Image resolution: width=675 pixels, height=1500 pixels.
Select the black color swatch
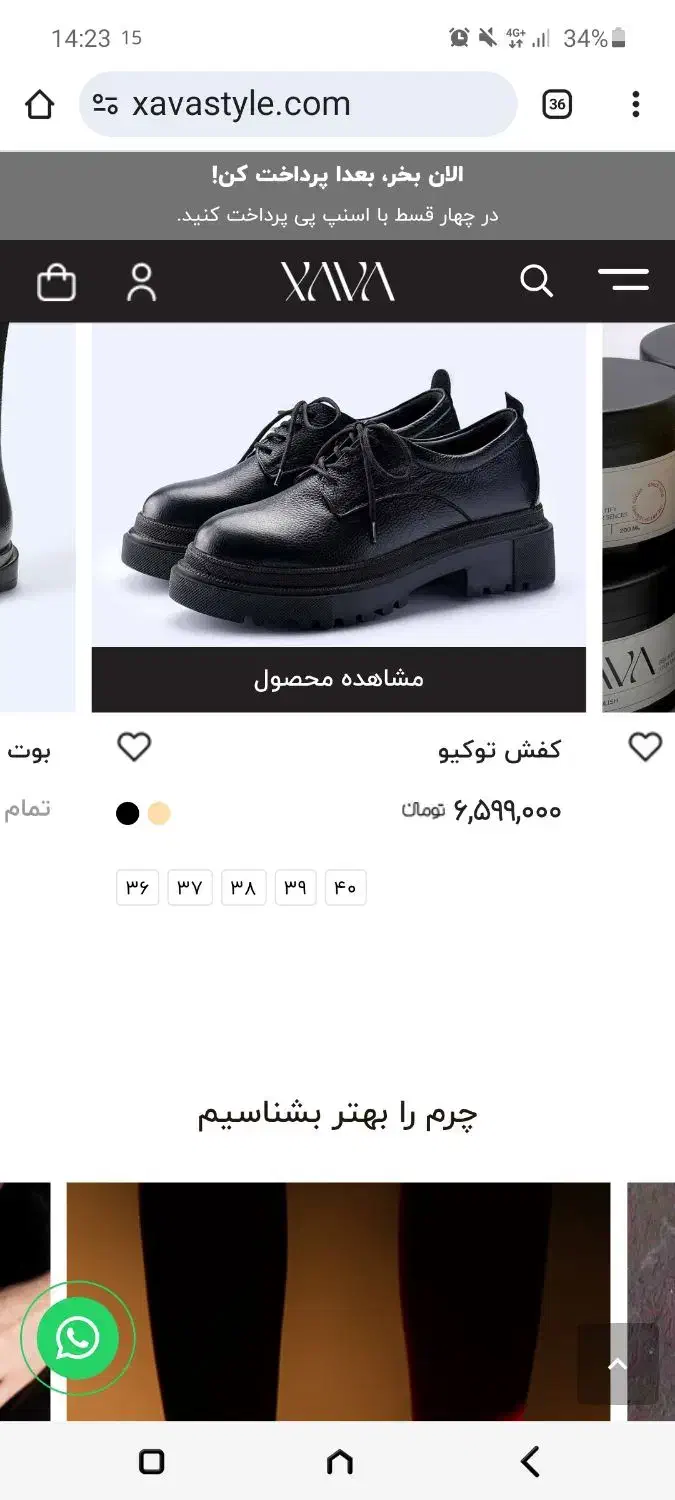pos(128,813)
